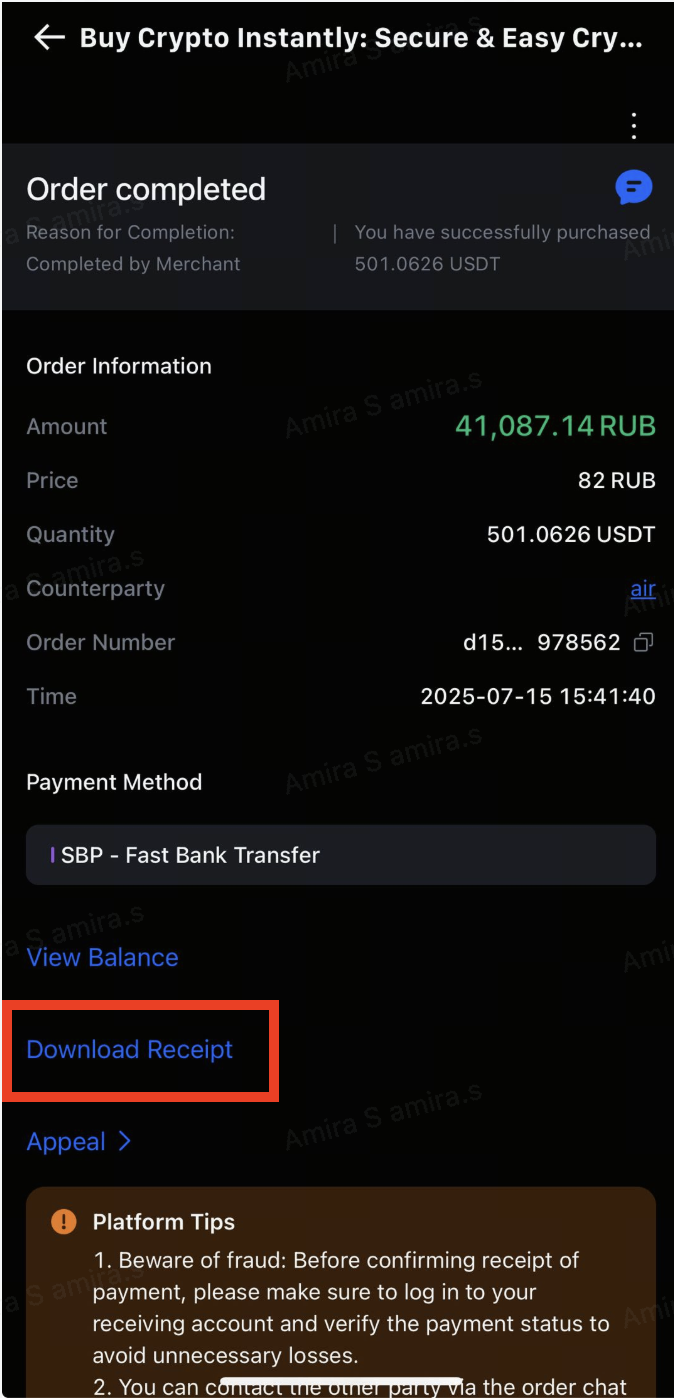
Task: Go back using the arrow icon
Action: click(x=48, y=38)
